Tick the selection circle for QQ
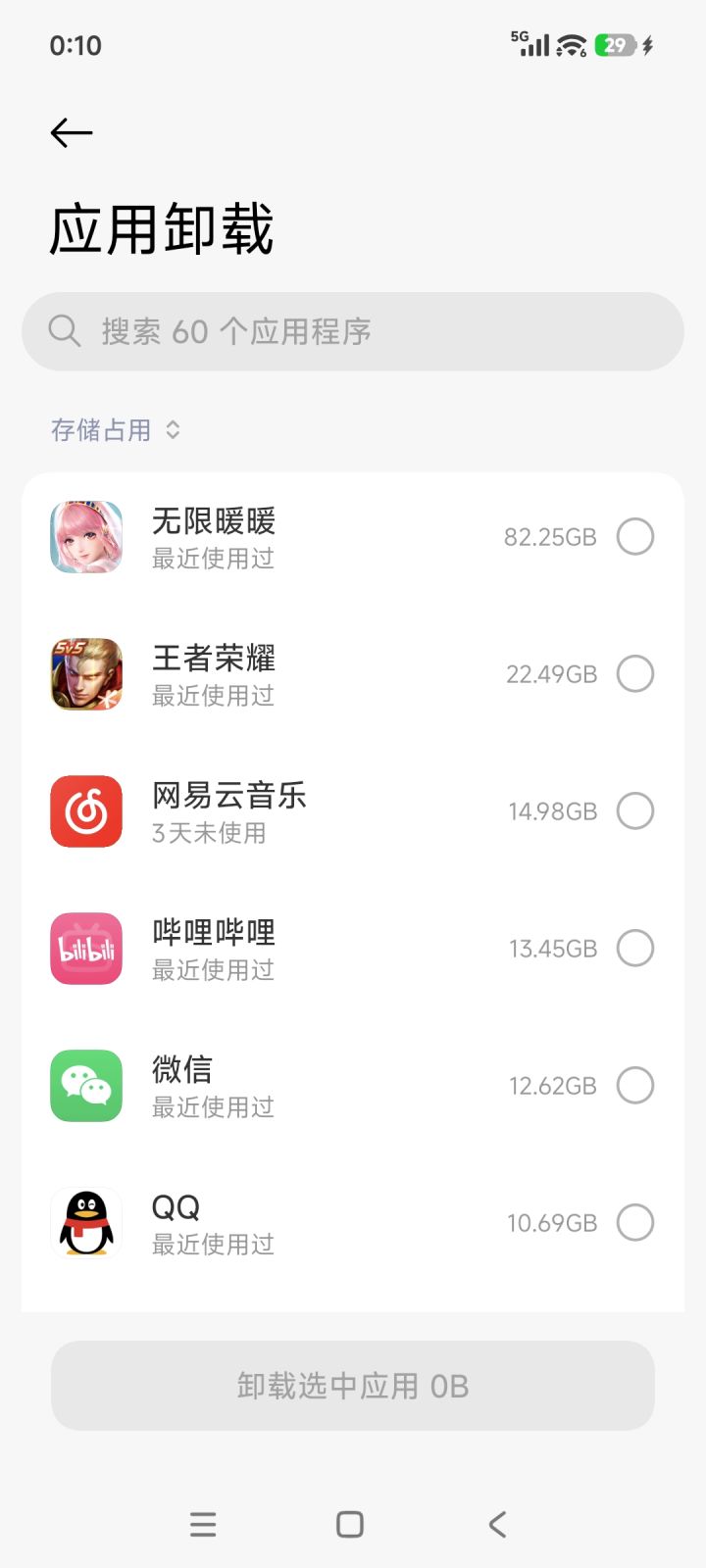 (635, 1222)
